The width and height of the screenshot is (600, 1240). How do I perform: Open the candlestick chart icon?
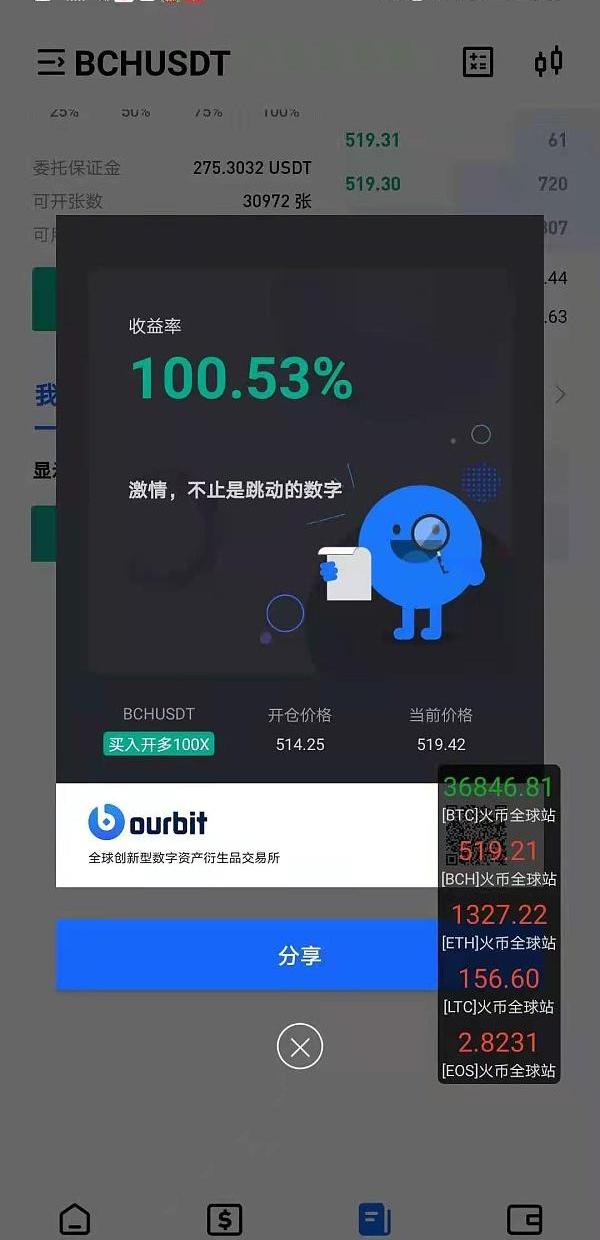548,62
